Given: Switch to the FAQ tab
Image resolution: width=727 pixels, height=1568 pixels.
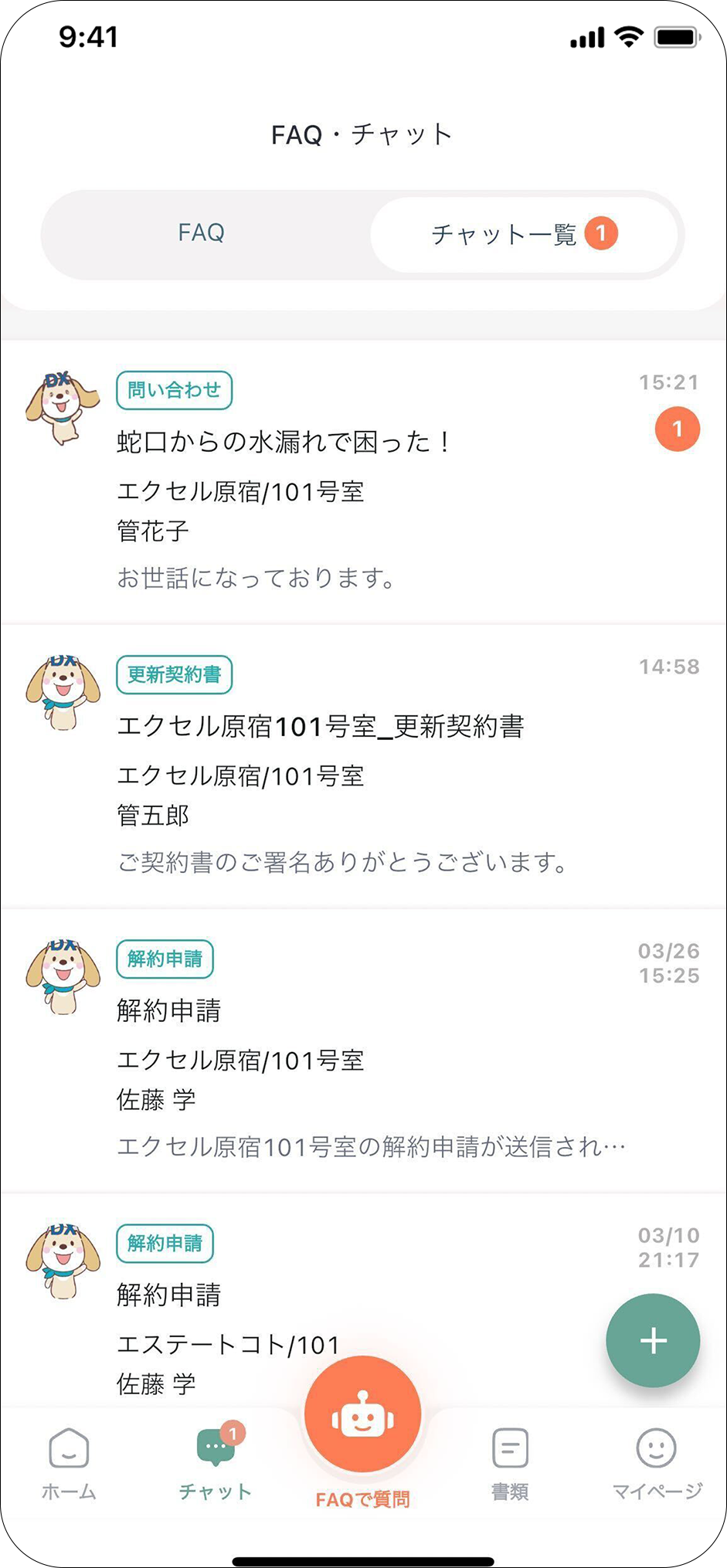Looking at the screenshot, I should coord(202,233).
